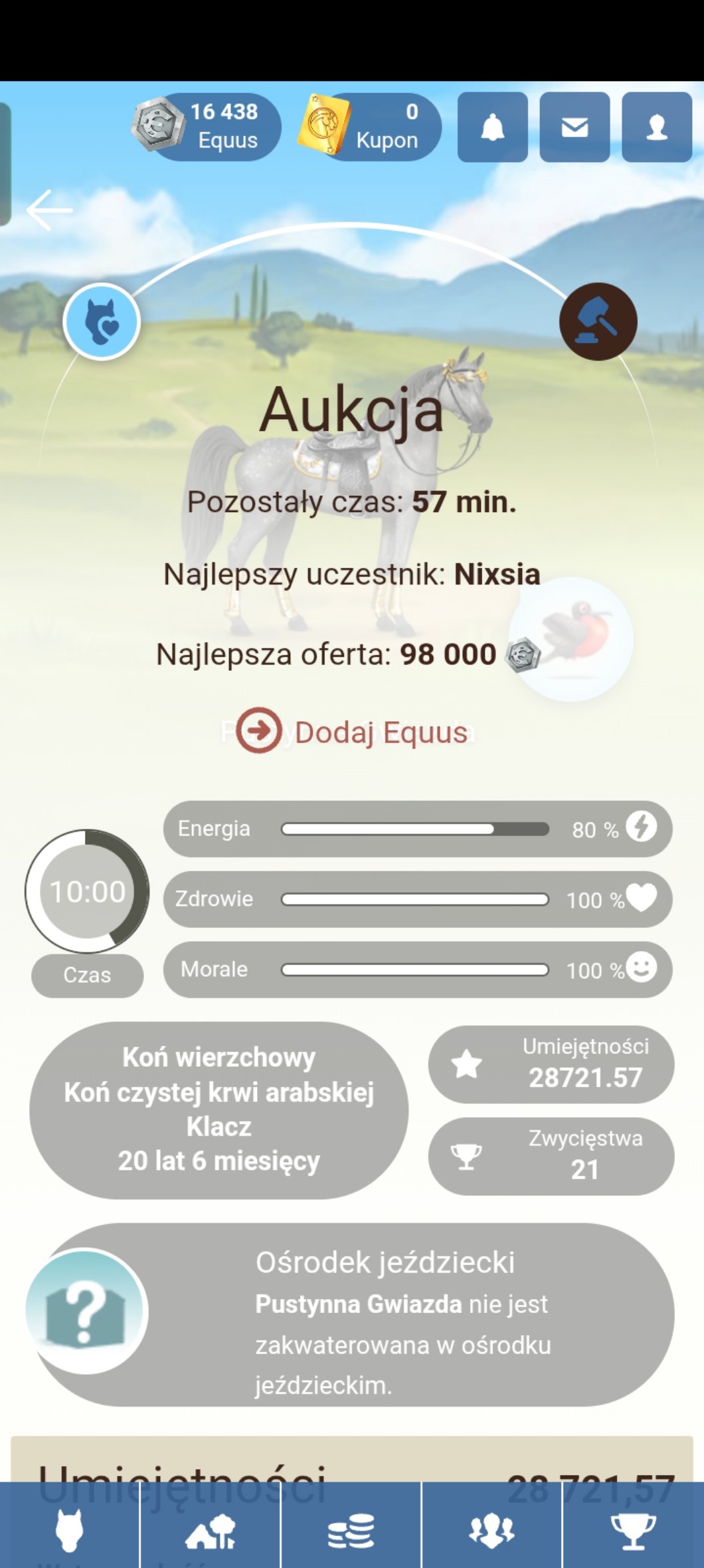
Task: Open the user profile icon
Action: pyautogui.click(x=656, y=127)
